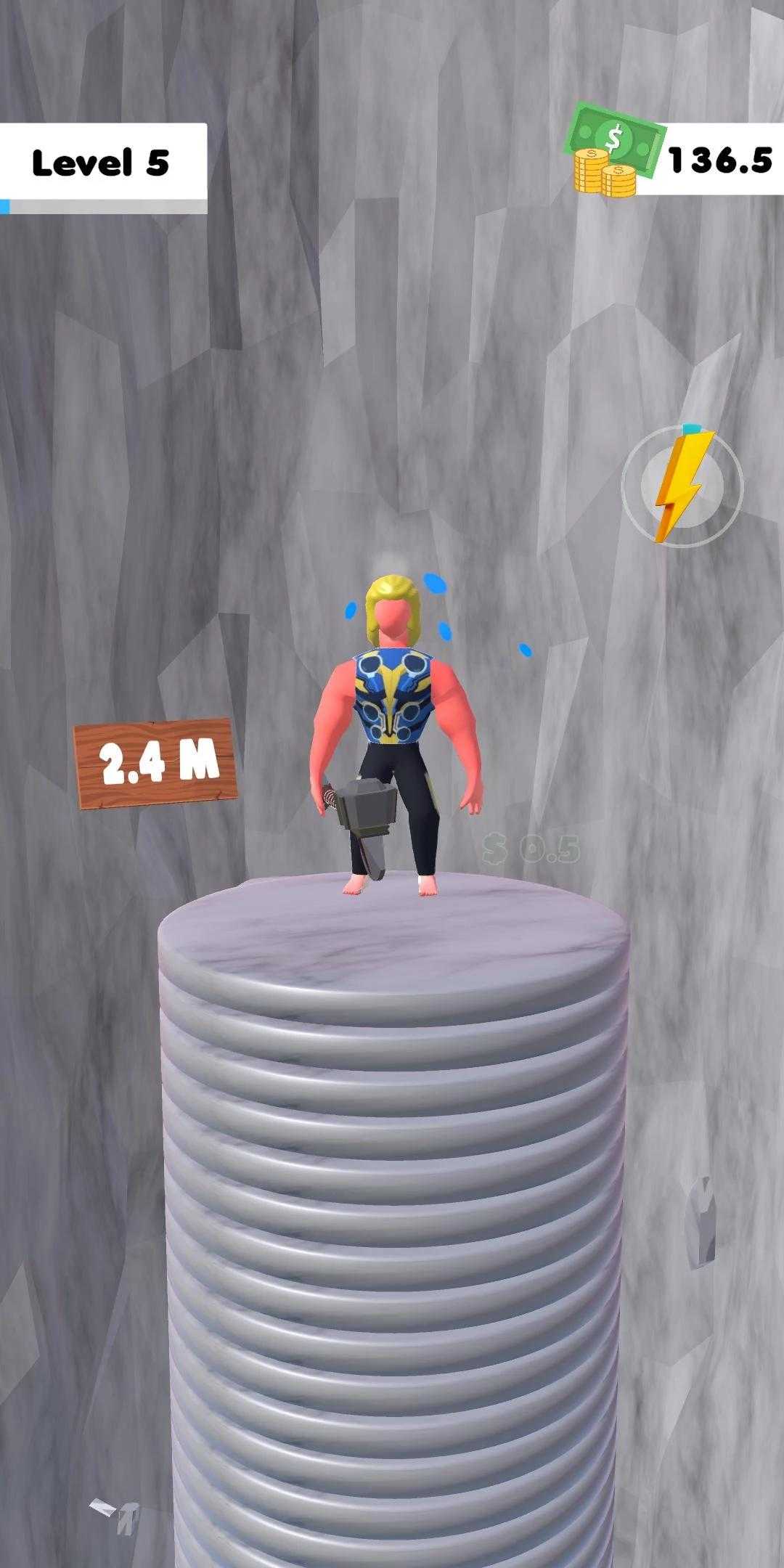
Task: Activate the lightning bolt power boost
Action: [x=682, y=486]
